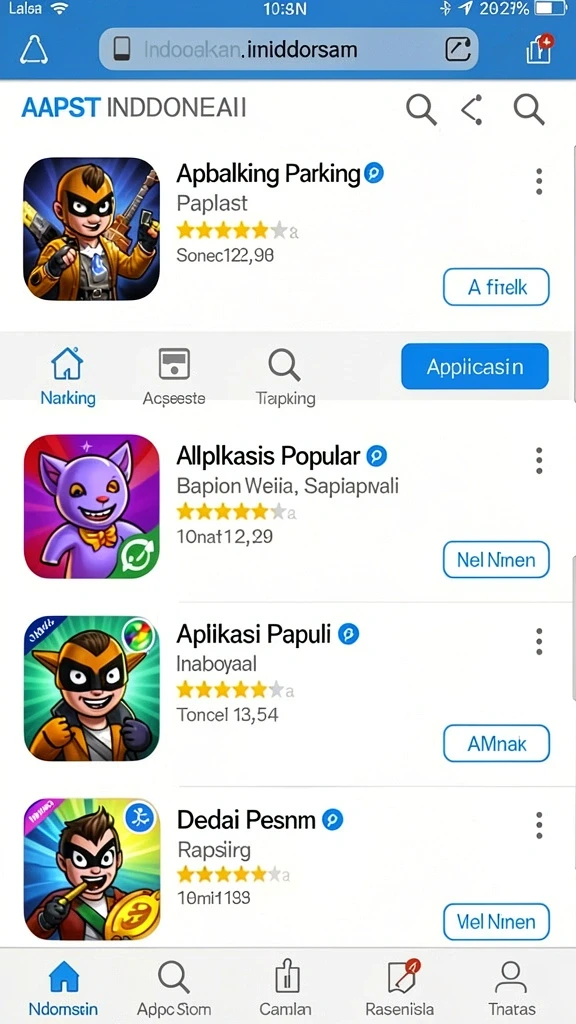Tap the address bar showing inidorsam
Screen dimensions: 576x1024
pyautogui.click(x=288, y=49)
